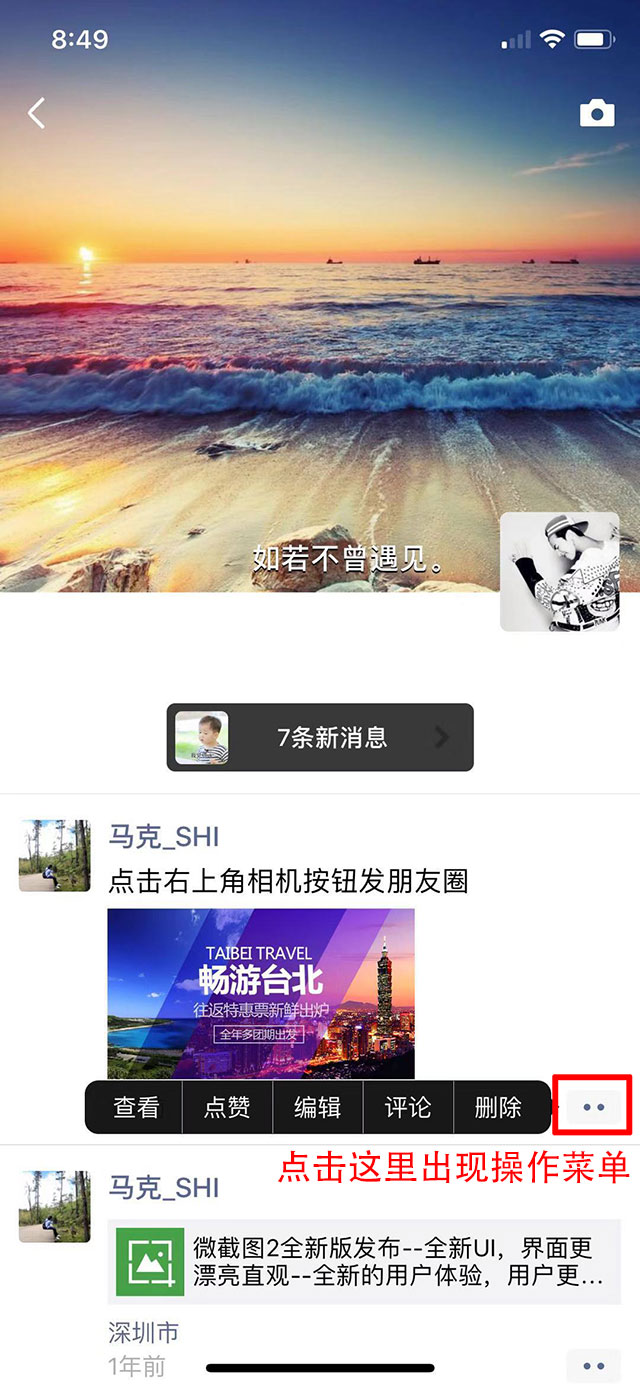Open 马克_SHI's name above the 微截图2 post

pyautogui.click(x=164, y=1188)
